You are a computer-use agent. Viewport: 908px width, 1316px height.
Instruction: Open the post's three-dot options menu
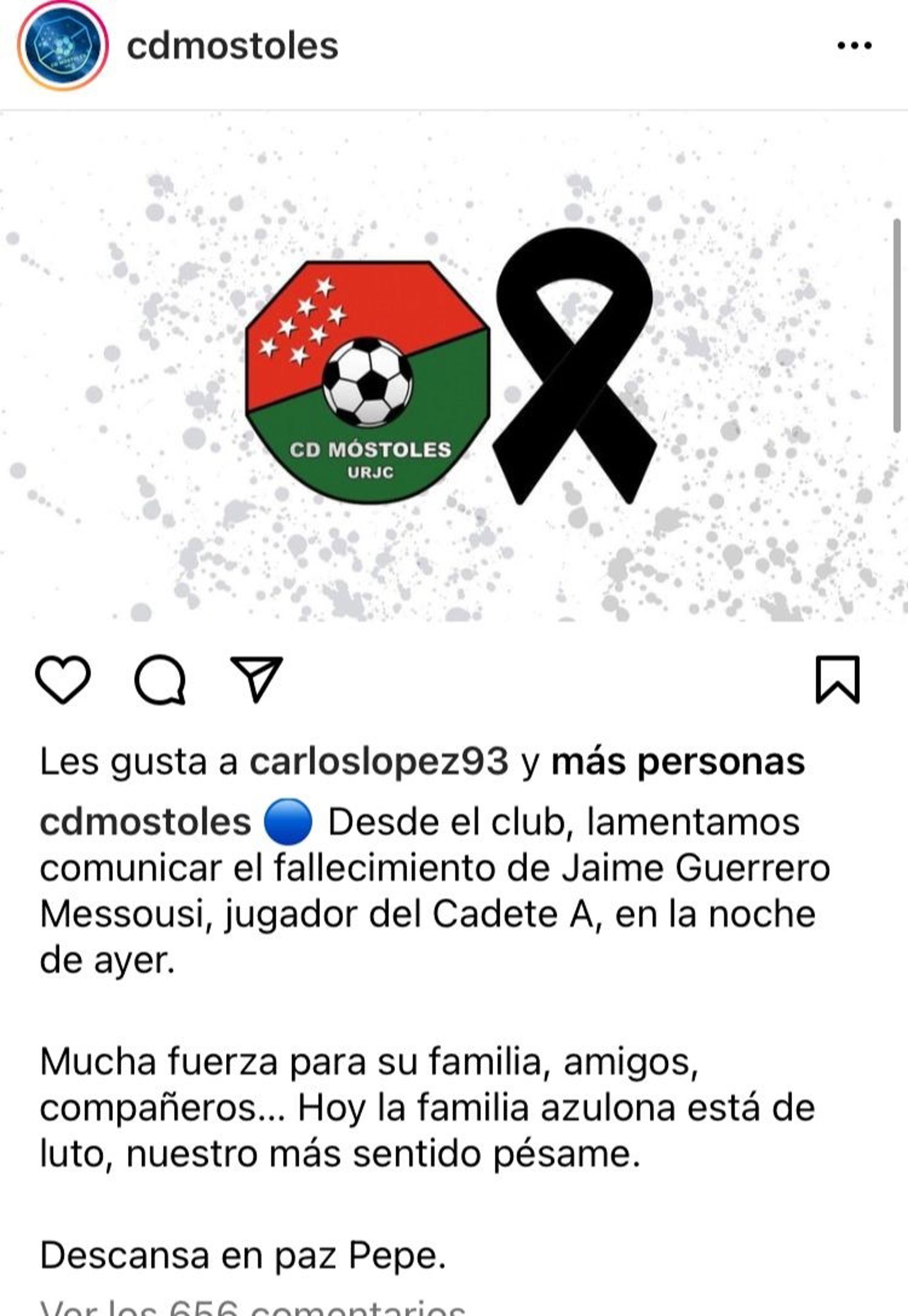point(854,45)
